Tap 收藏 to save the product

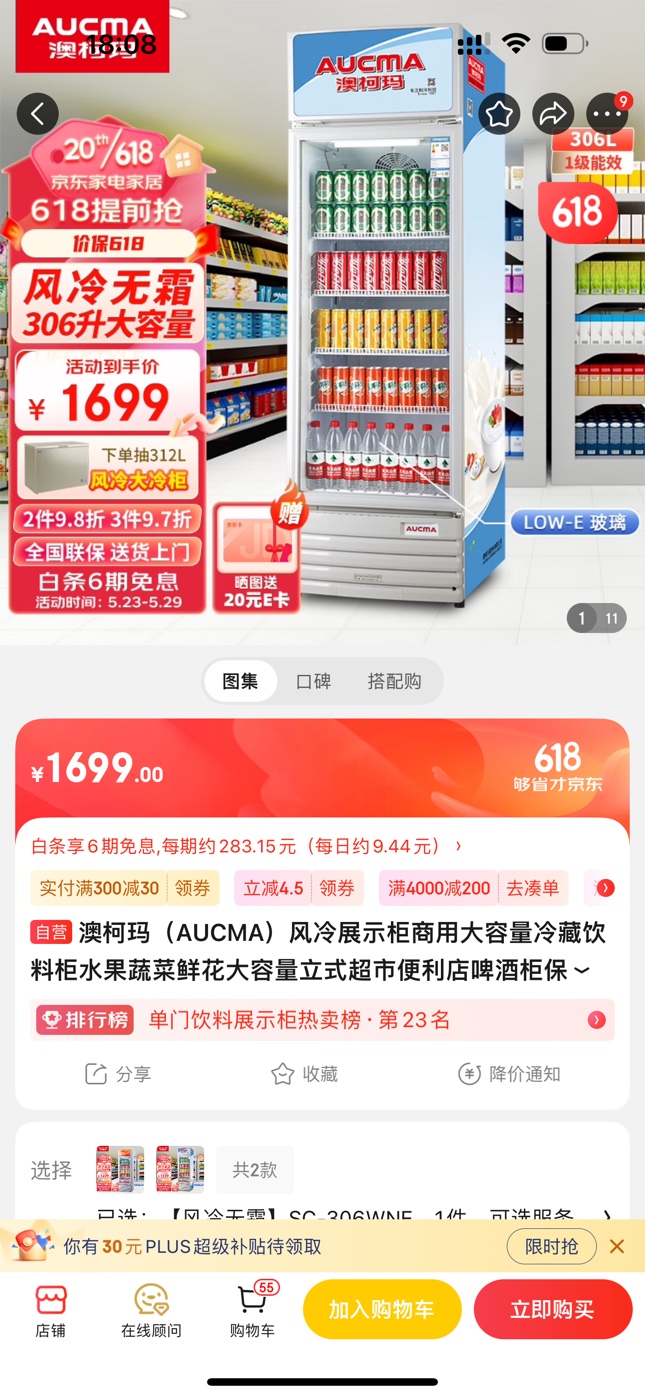pos(304,1074)
